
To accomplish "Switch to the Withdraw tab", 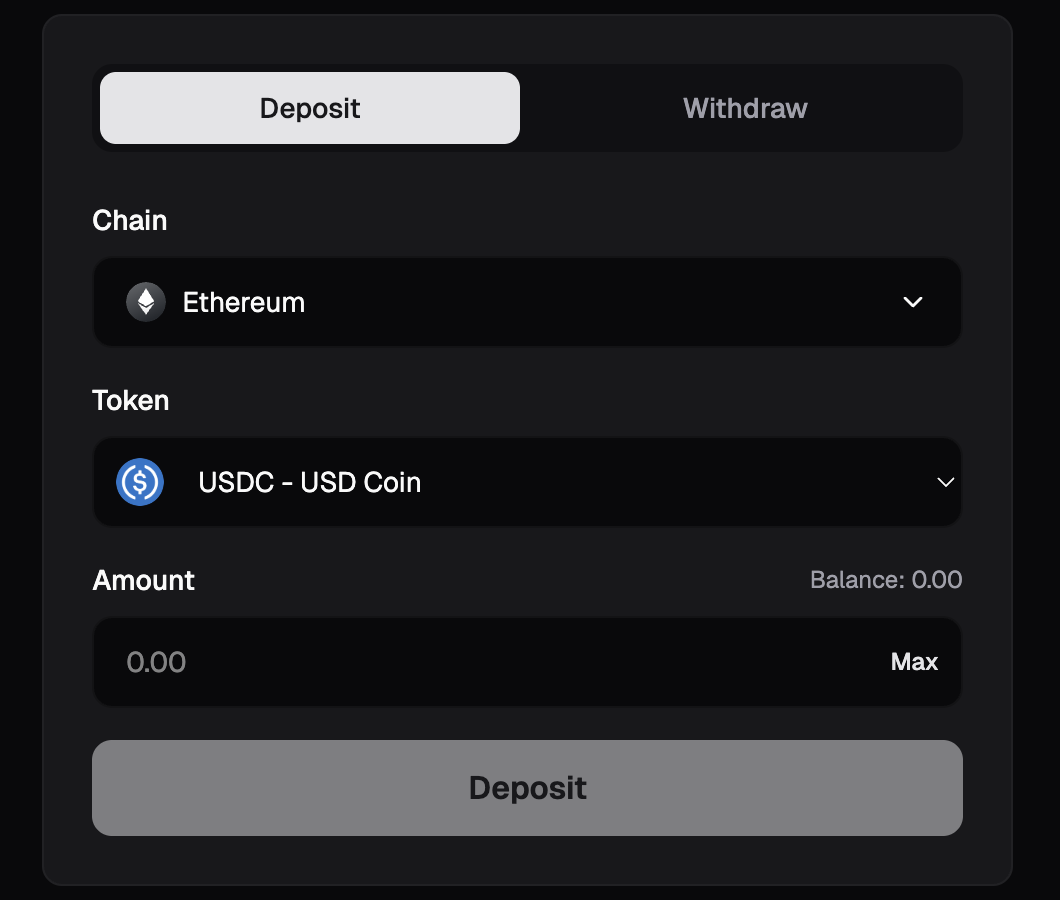I will [x=744, y=108].
